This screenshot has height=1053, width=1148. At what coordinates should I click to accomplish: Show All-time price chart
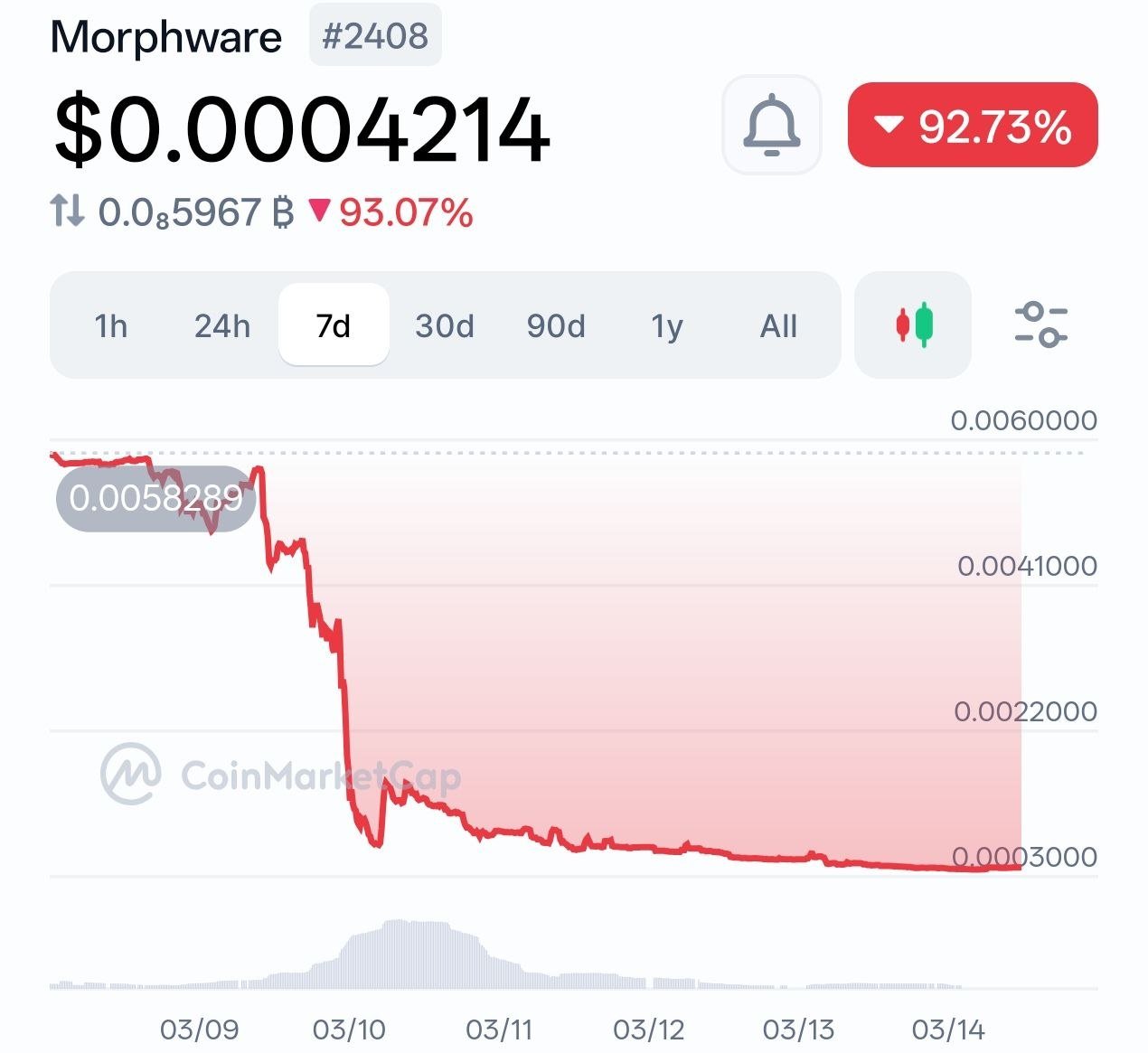pos(778,325)
